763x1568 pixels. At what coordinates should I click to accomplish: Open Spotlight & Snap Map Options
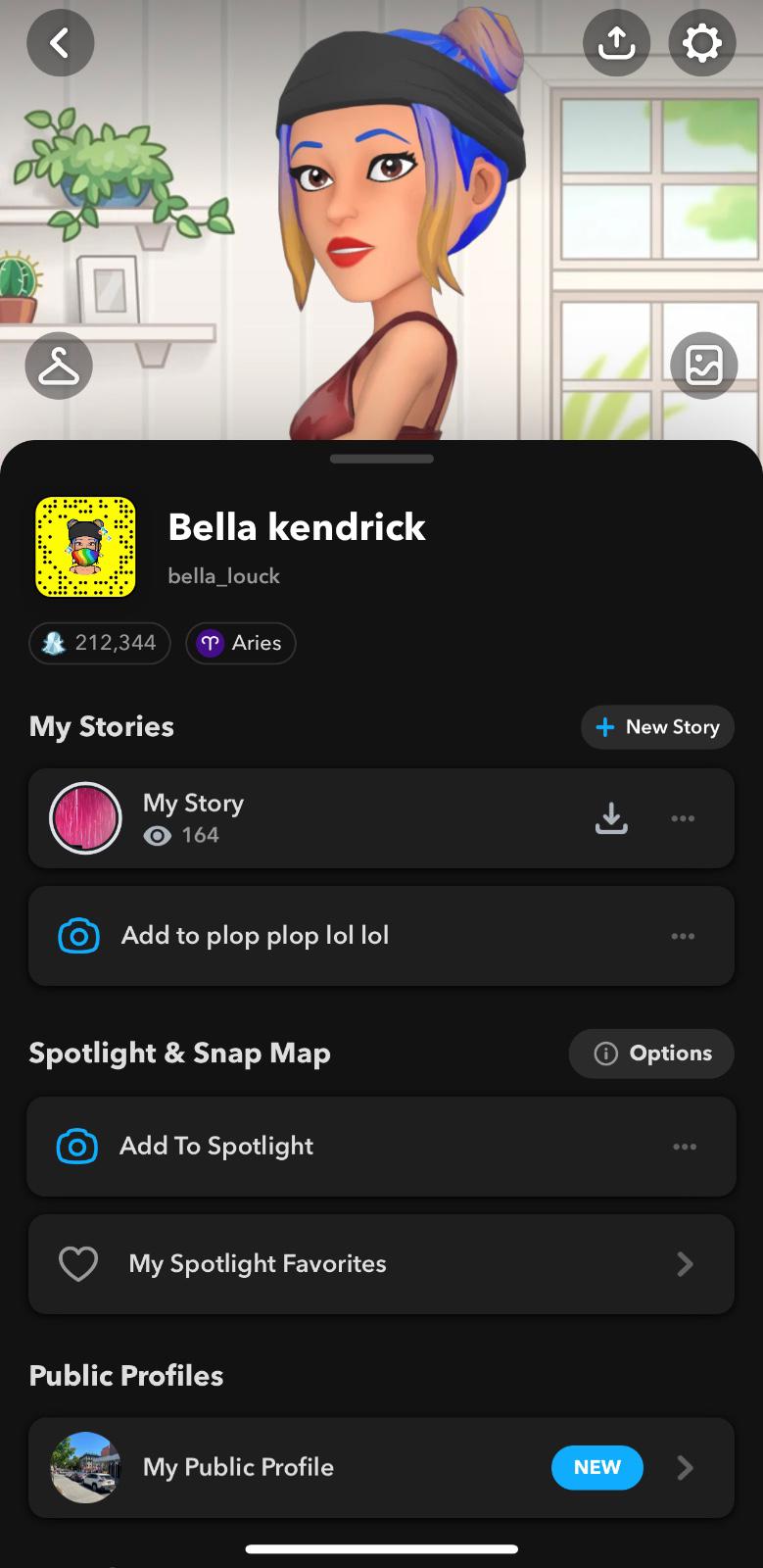pyautogui.click(x=651, y=1053)
